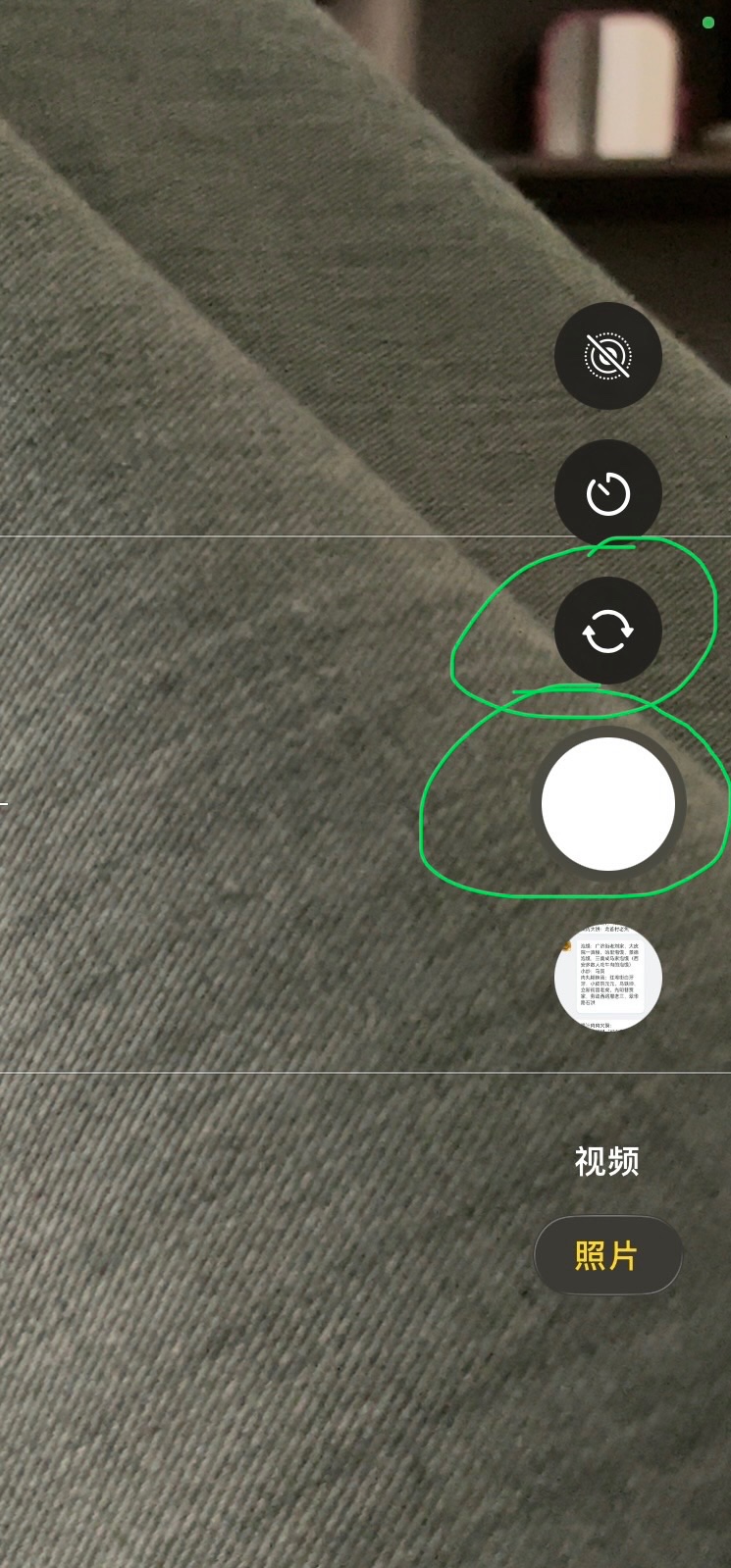This screenshot has height=1568, width=731.
Task: Open the self-timer options
Action: pos(608,493)
